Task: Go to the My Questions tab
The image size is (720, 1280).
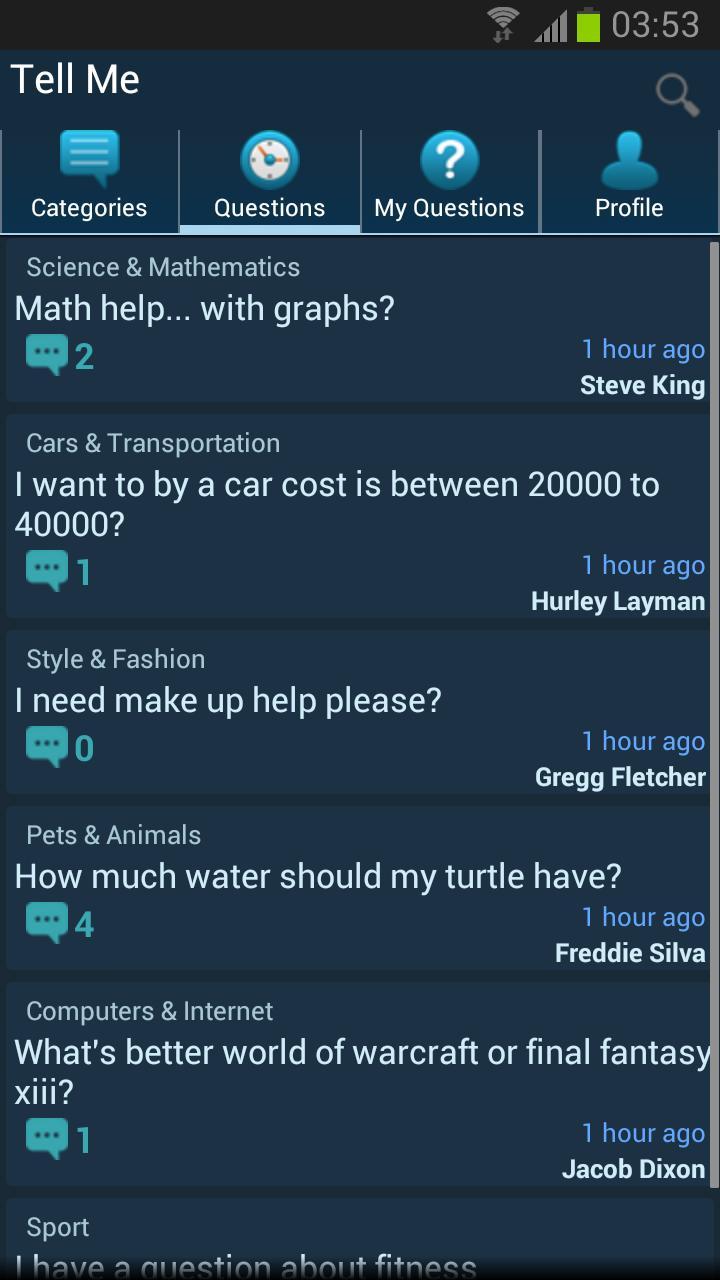Action: [449, 181]
